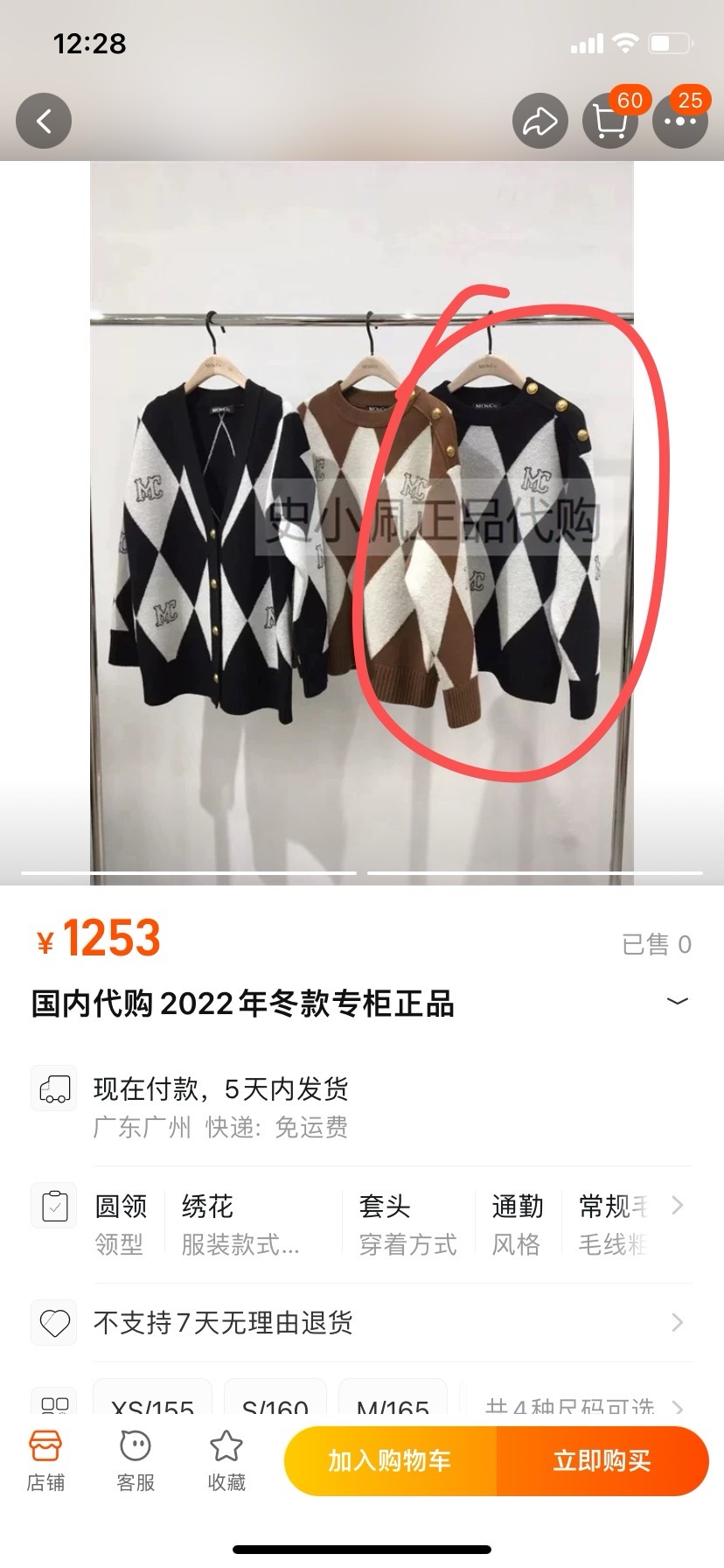Select the S/160 size option
724x1568 pixels.
click(x=275, y=1403)
